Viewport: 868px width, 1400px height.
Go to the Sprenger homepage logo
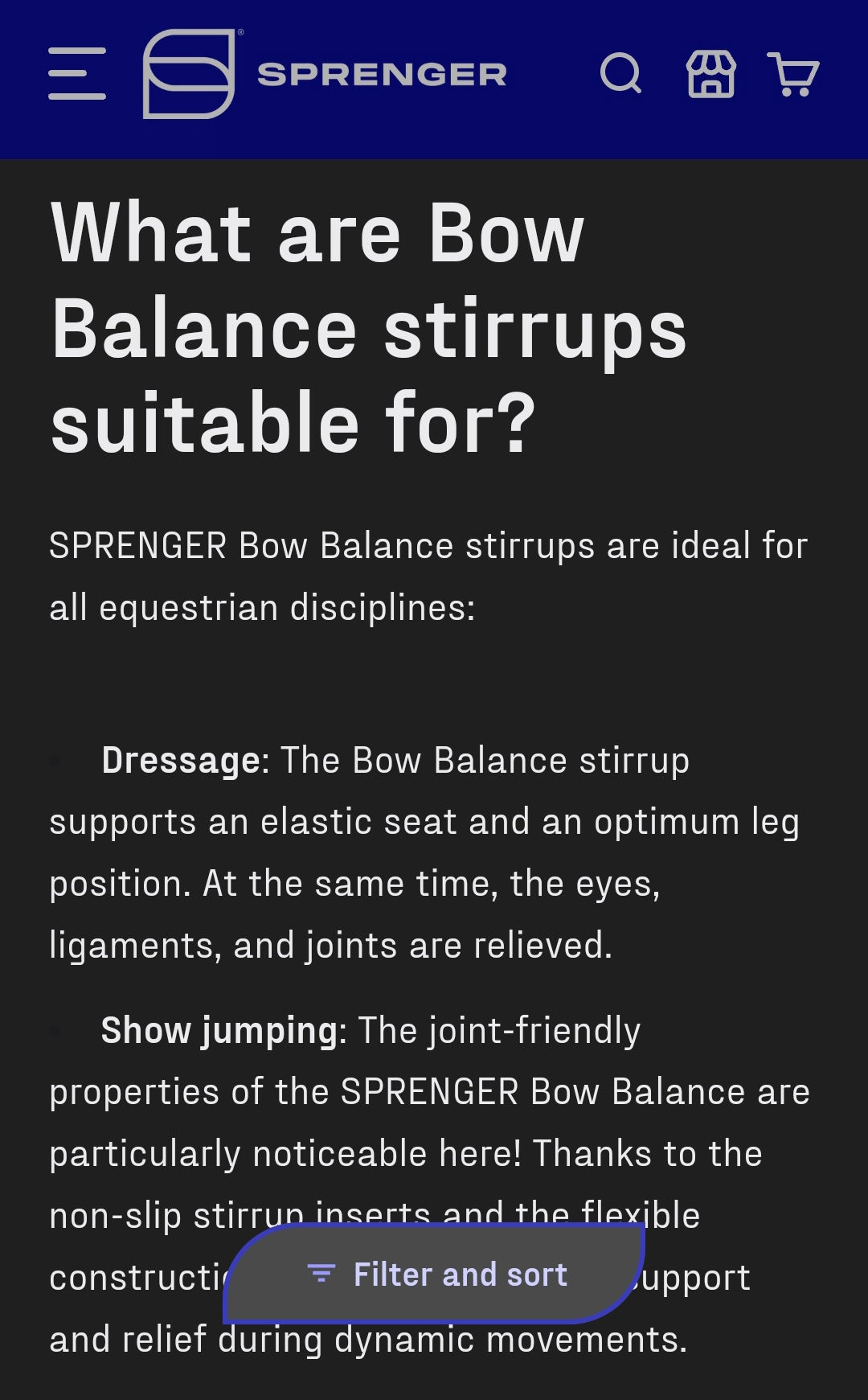pos(325,74)
